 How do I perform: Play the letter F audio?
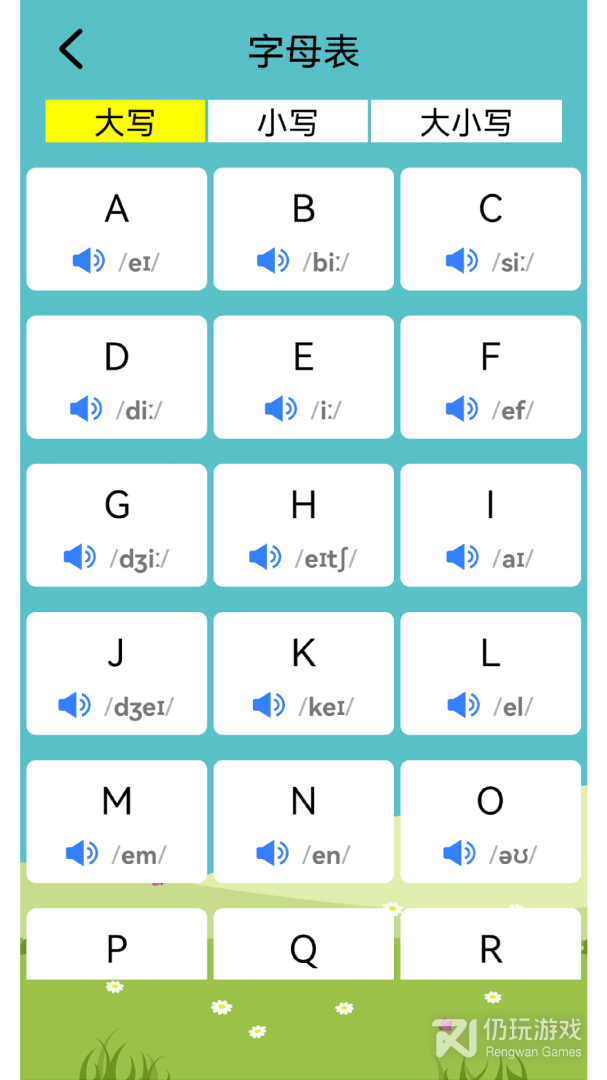(461, 409)
